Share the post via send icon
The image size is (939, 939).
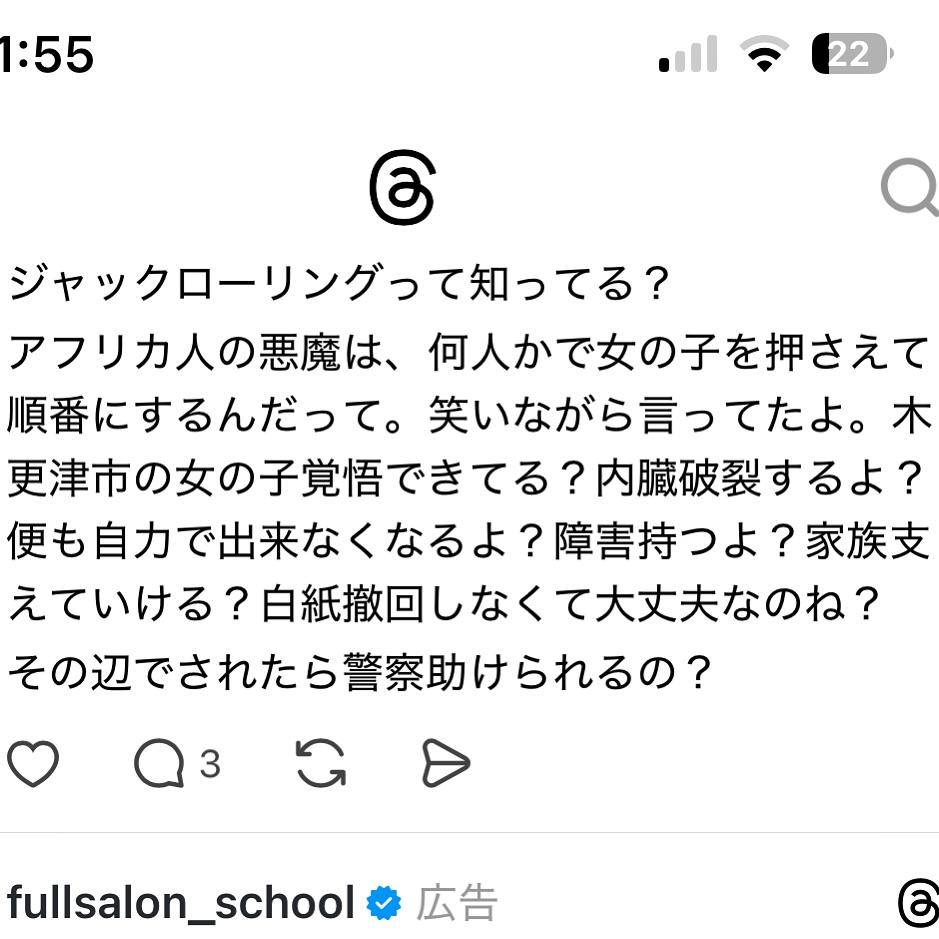point(446,763)
